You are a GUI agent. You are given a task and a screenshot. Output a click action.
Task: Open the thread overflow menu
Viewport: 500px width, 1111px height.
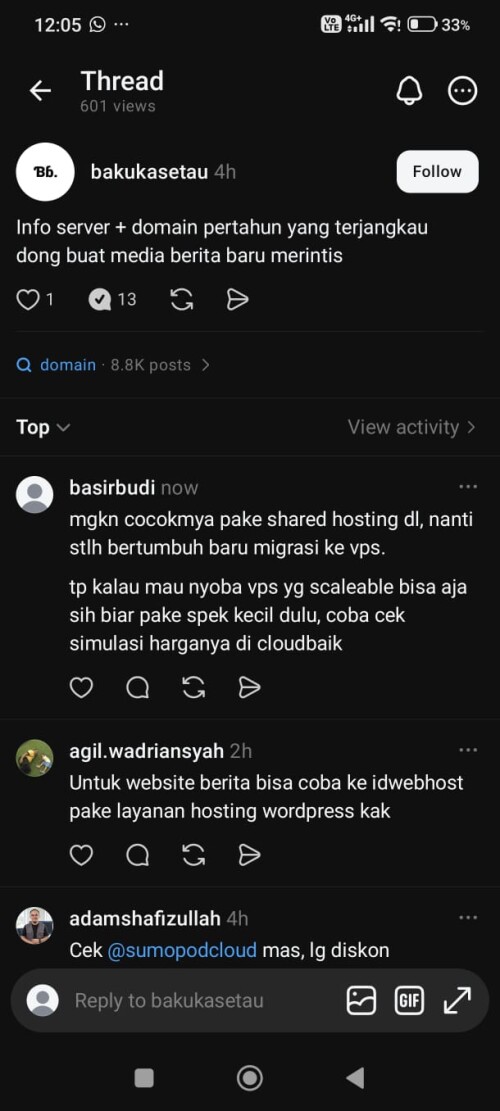[x=463, y=91]
